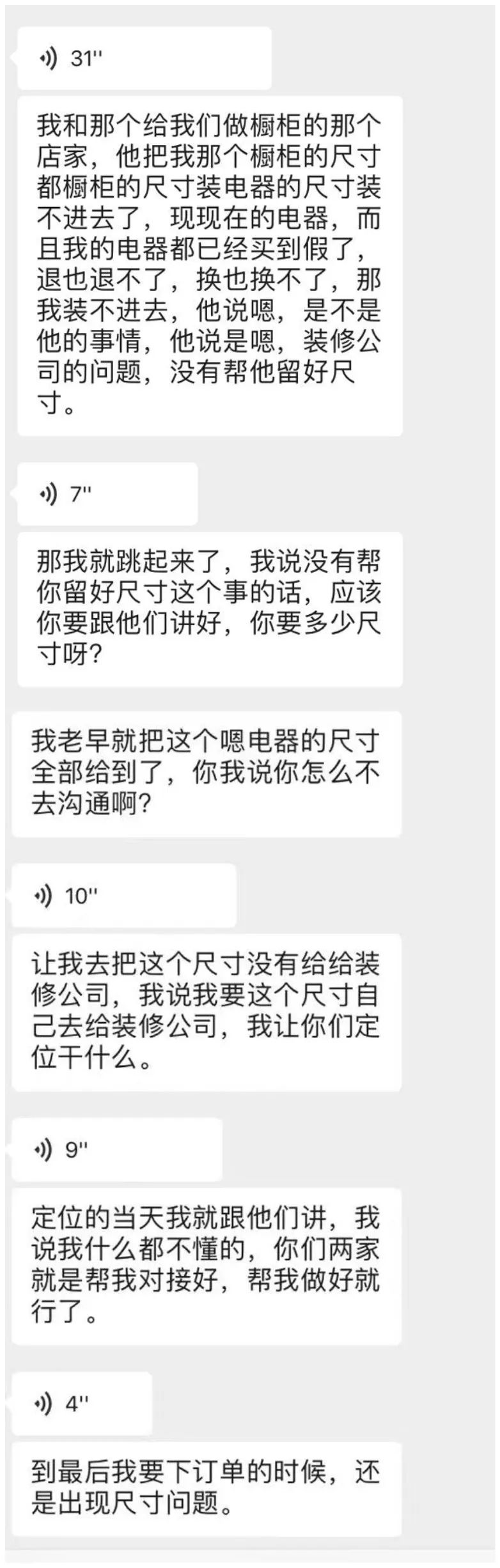Viewport: 500px width, 1568px height.
Task: Play the 9-second voice message
Action: tap(116, 1150)
